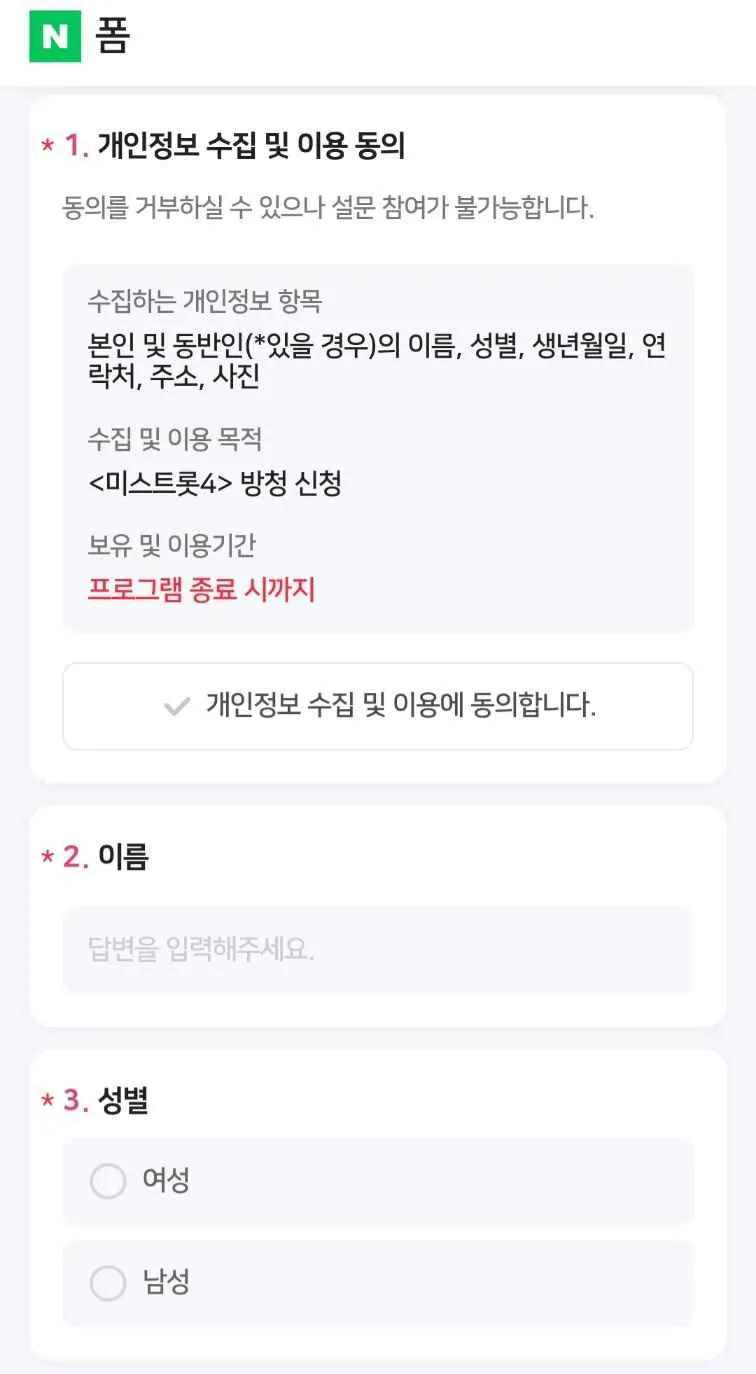Click the <미스트롯4> 방청 신청 purpose text

click(x=204, y=483)
